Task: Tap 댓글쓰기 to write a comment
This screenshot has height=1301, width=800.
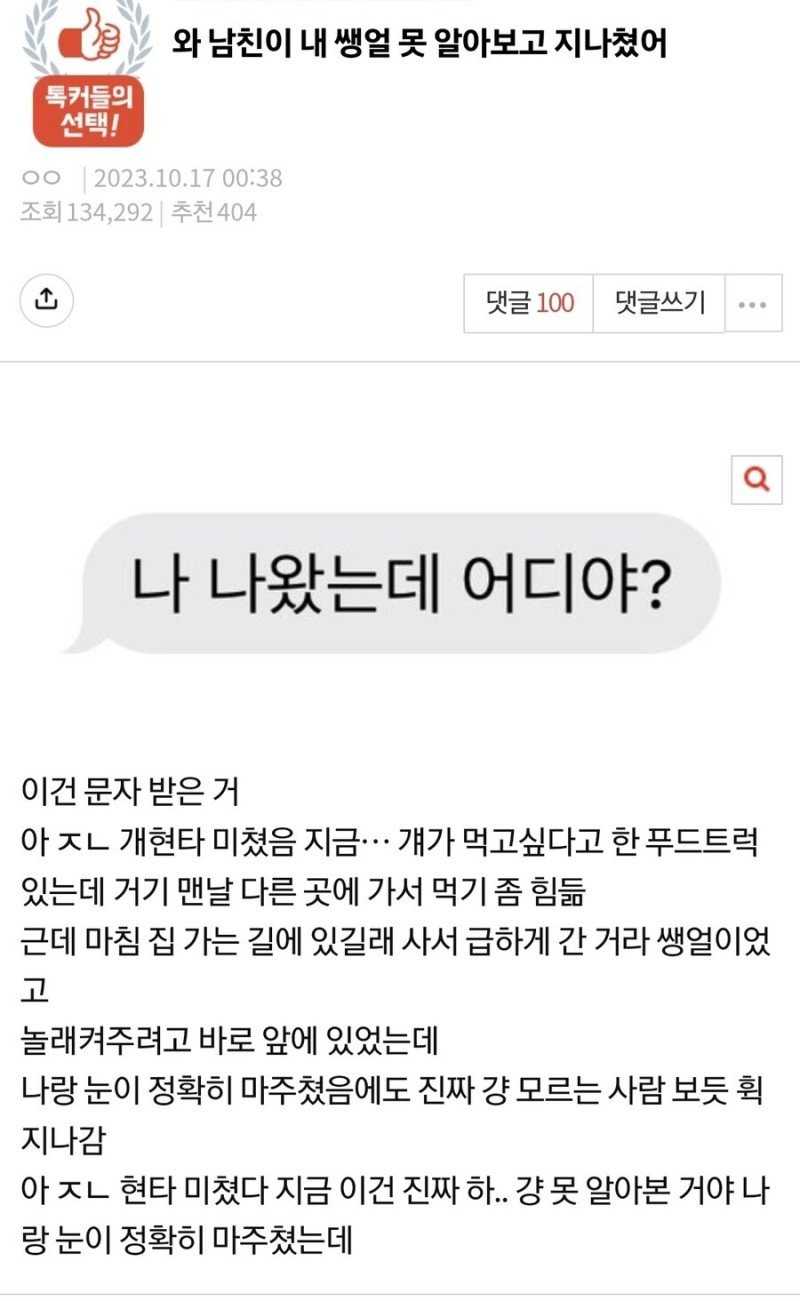Action: pos(659,303)
